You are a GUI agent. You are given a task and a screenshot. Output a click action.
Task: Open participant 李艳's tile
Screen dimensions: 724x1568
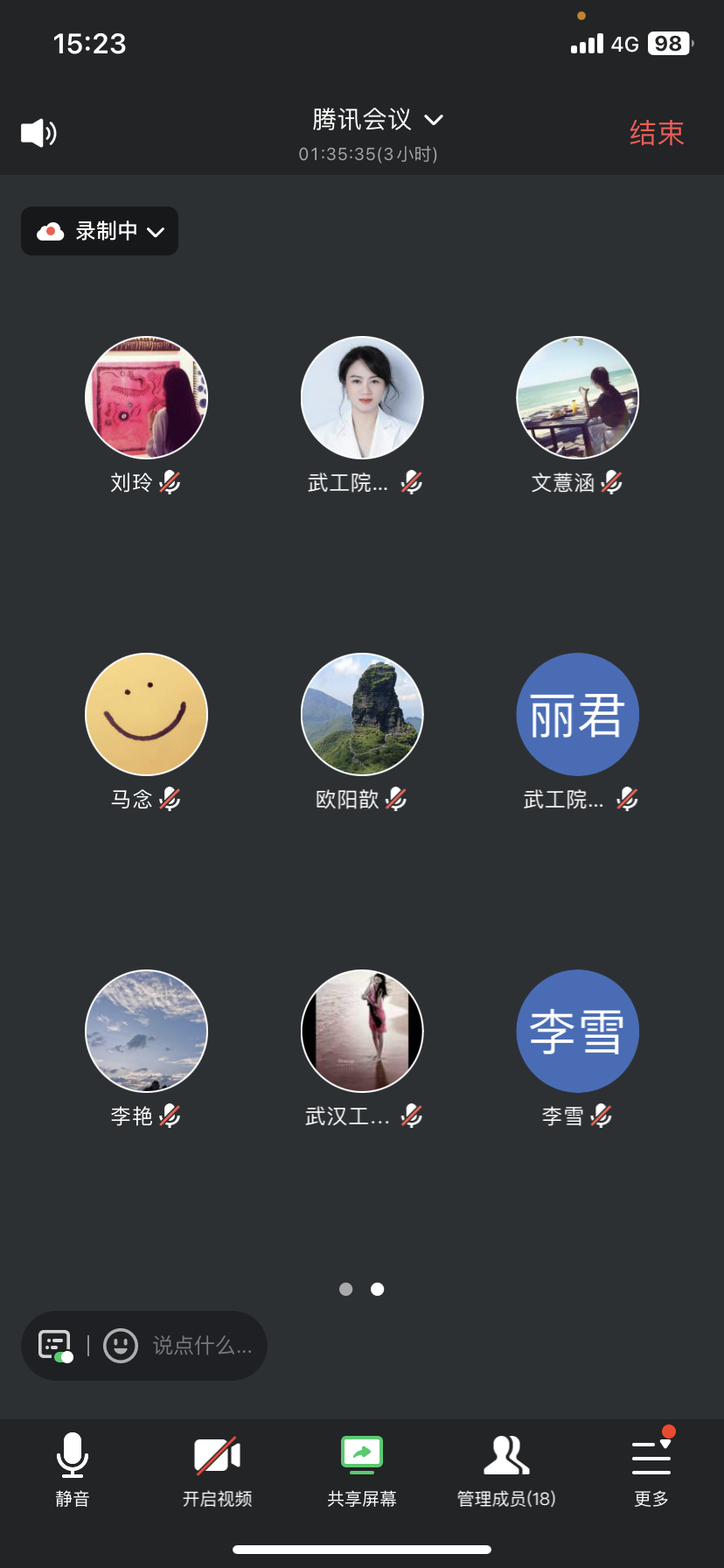[146, 1032]
